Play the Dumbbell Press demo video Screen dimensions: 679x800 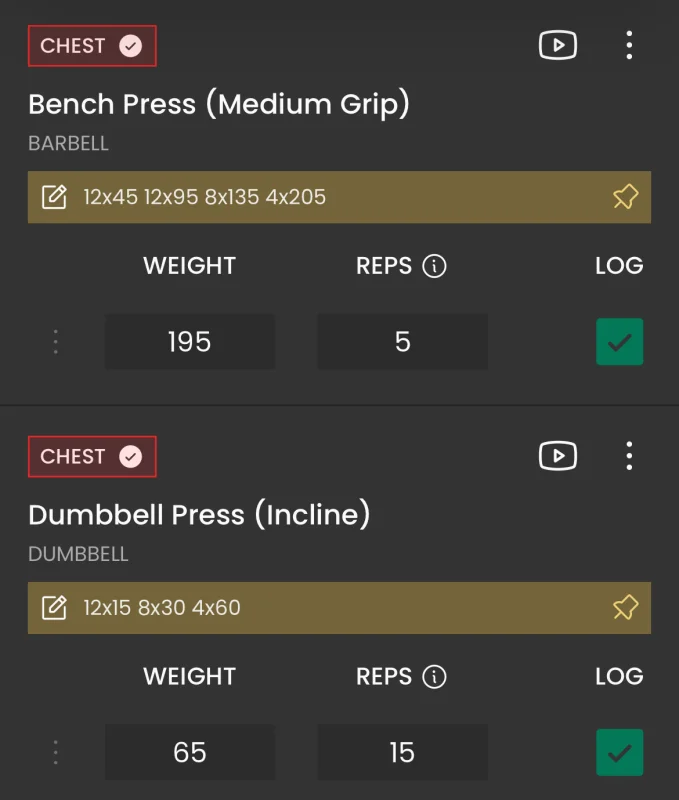click(558, 456)
